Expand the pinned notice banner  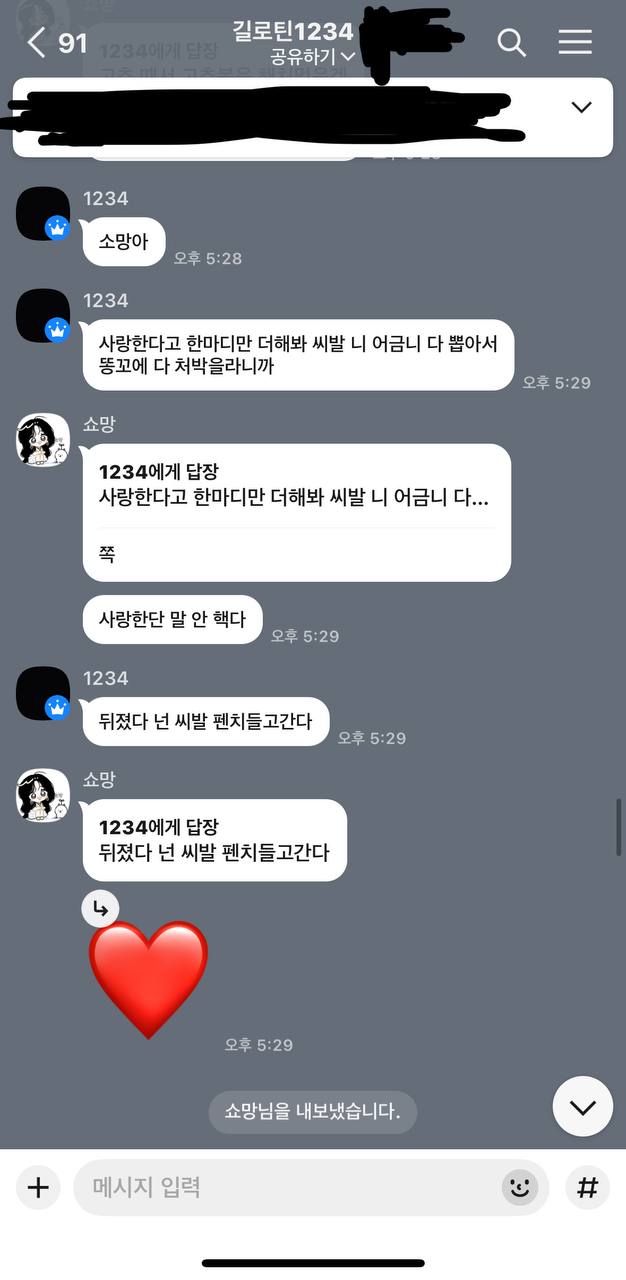coord(581,108)
